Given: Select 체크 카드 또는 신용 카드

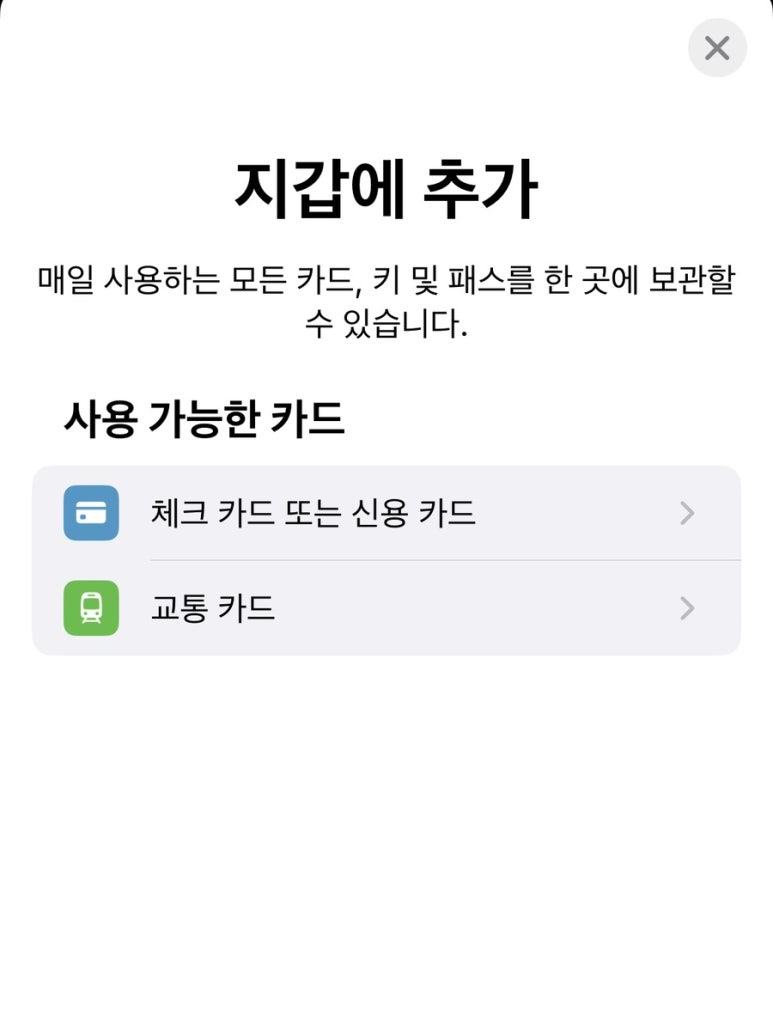Looking at the screenshot, I should pos(386,513).
